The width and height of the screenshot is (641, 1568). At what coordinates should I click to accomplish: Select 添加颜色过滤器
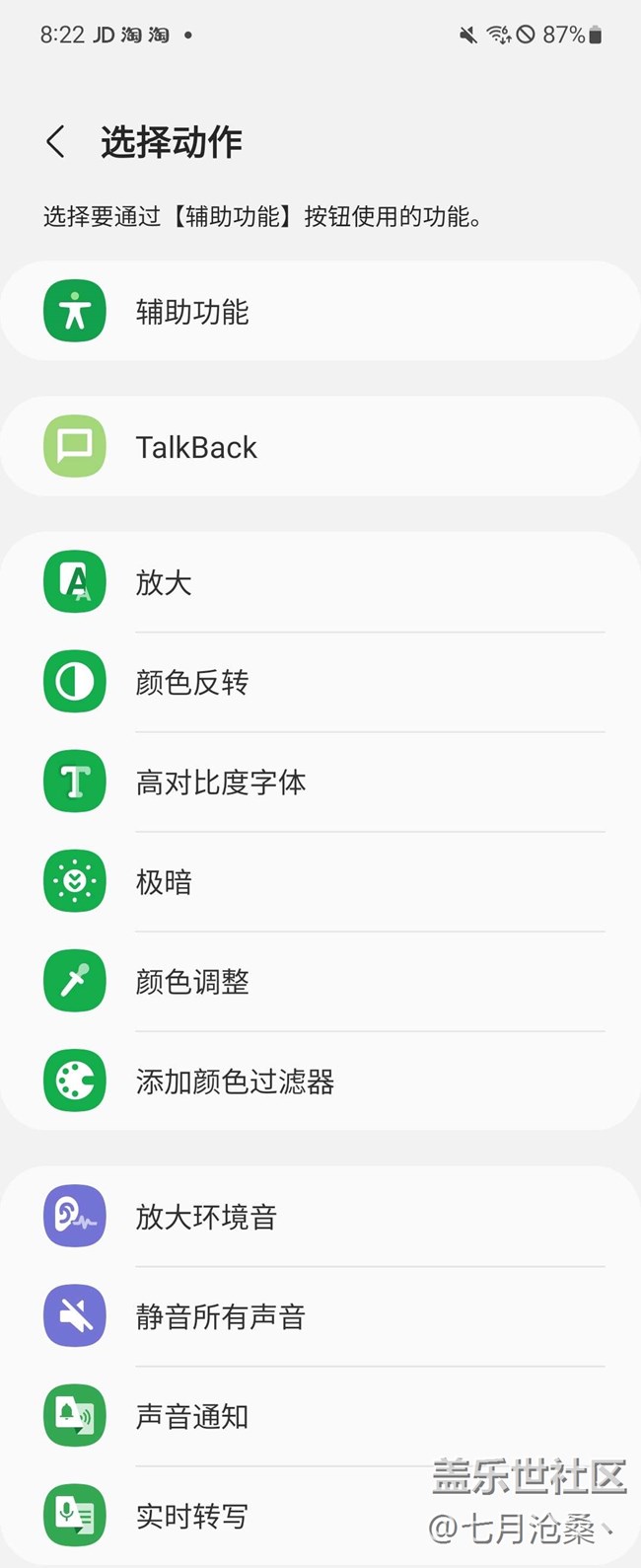tap(320, 1082)
